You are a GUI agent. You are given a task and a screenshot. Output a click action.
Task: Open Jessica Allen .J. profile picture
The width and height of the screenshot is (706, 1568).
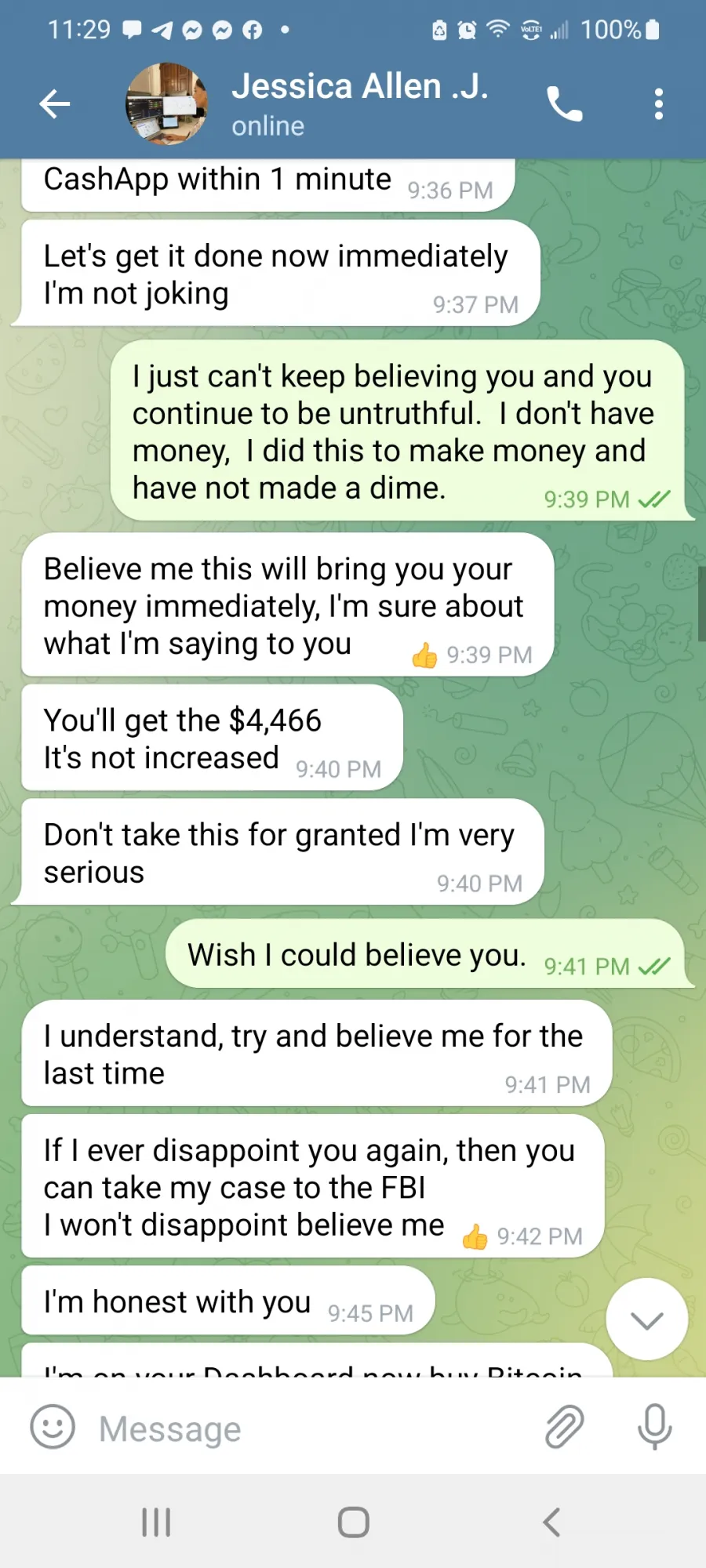[x=167, y=103]
